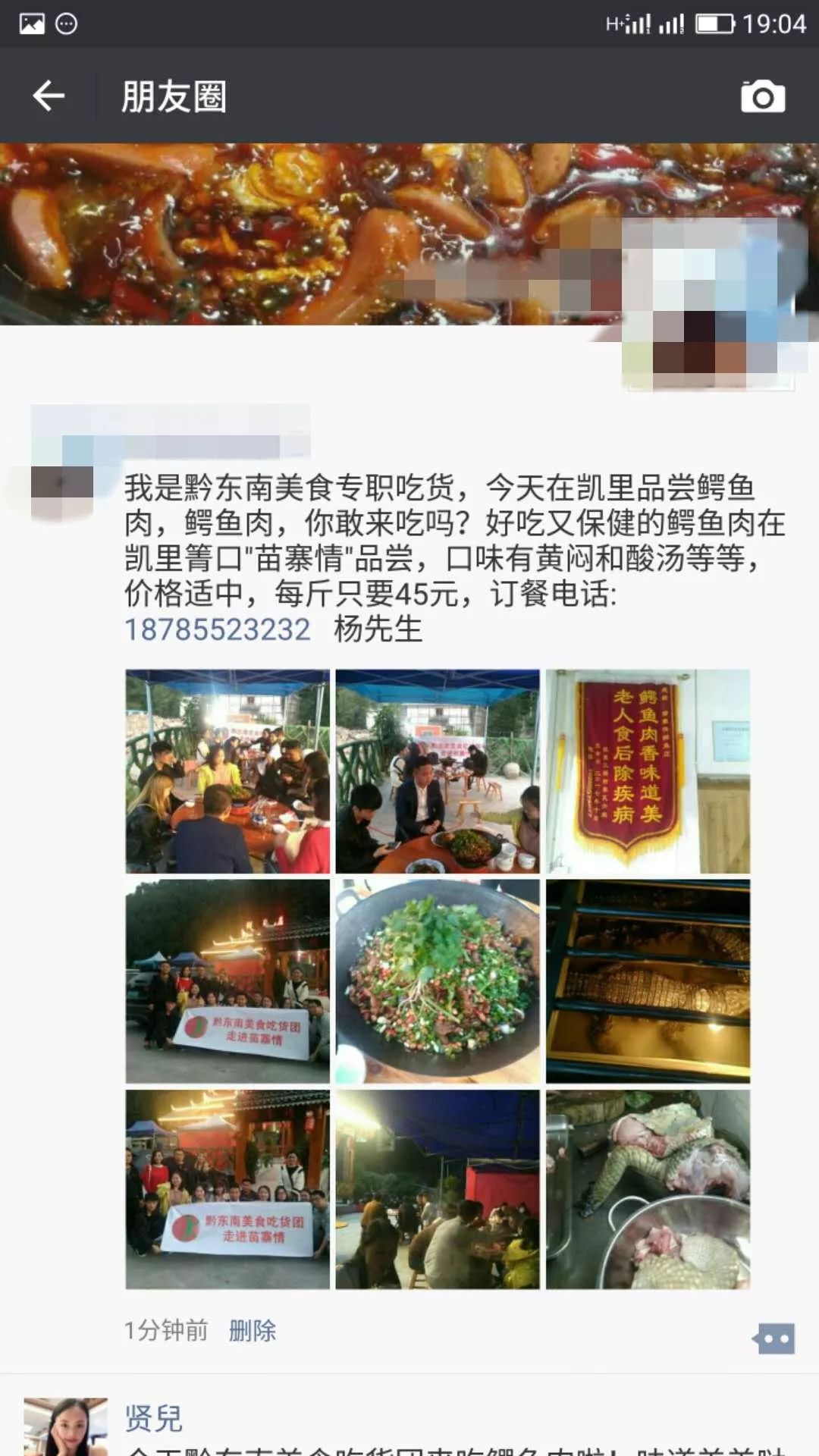
Task: Open the red banner photo
Action: [648, 771]
